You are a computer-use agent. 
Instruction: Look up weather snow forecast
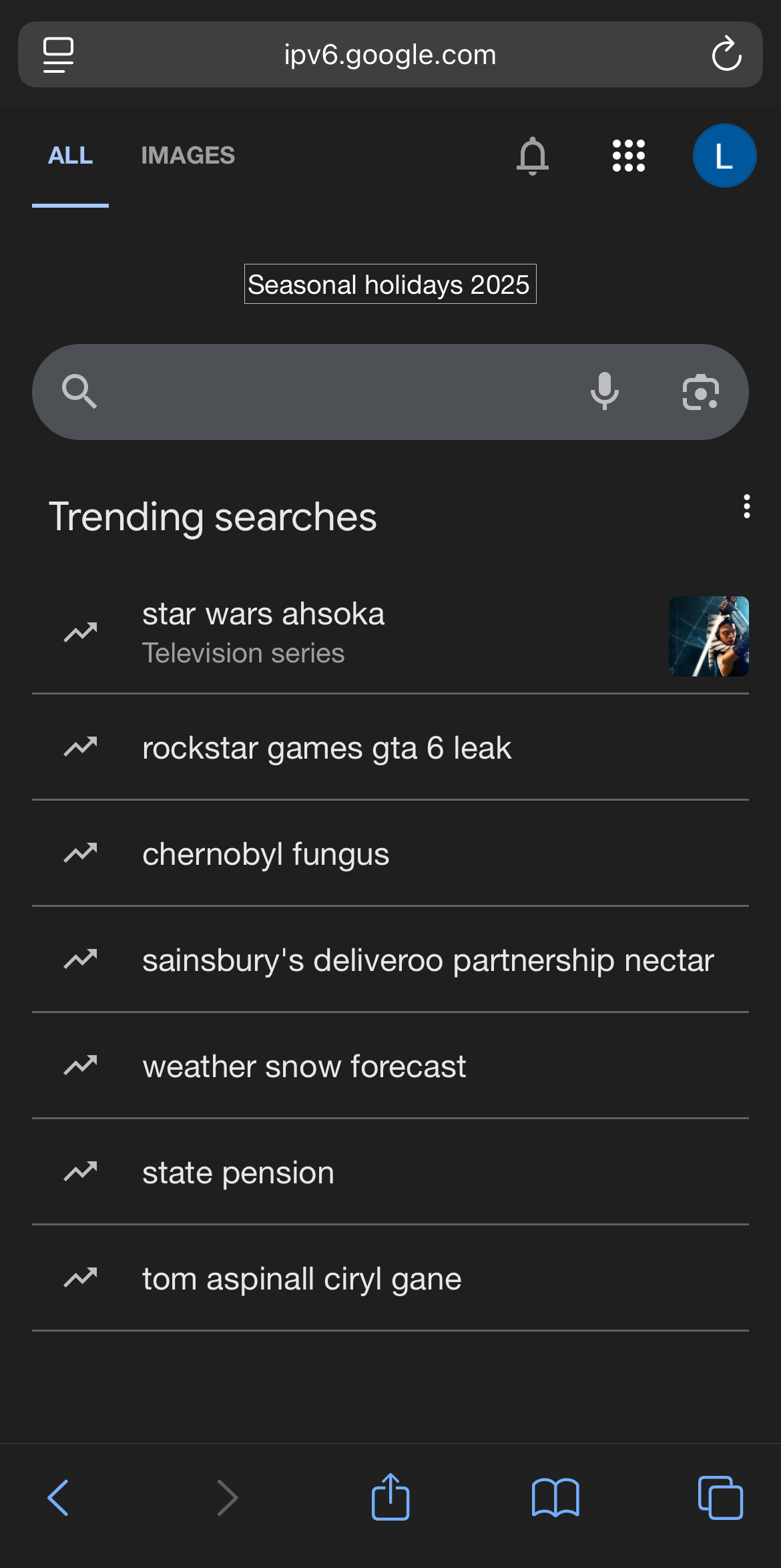304,1066
